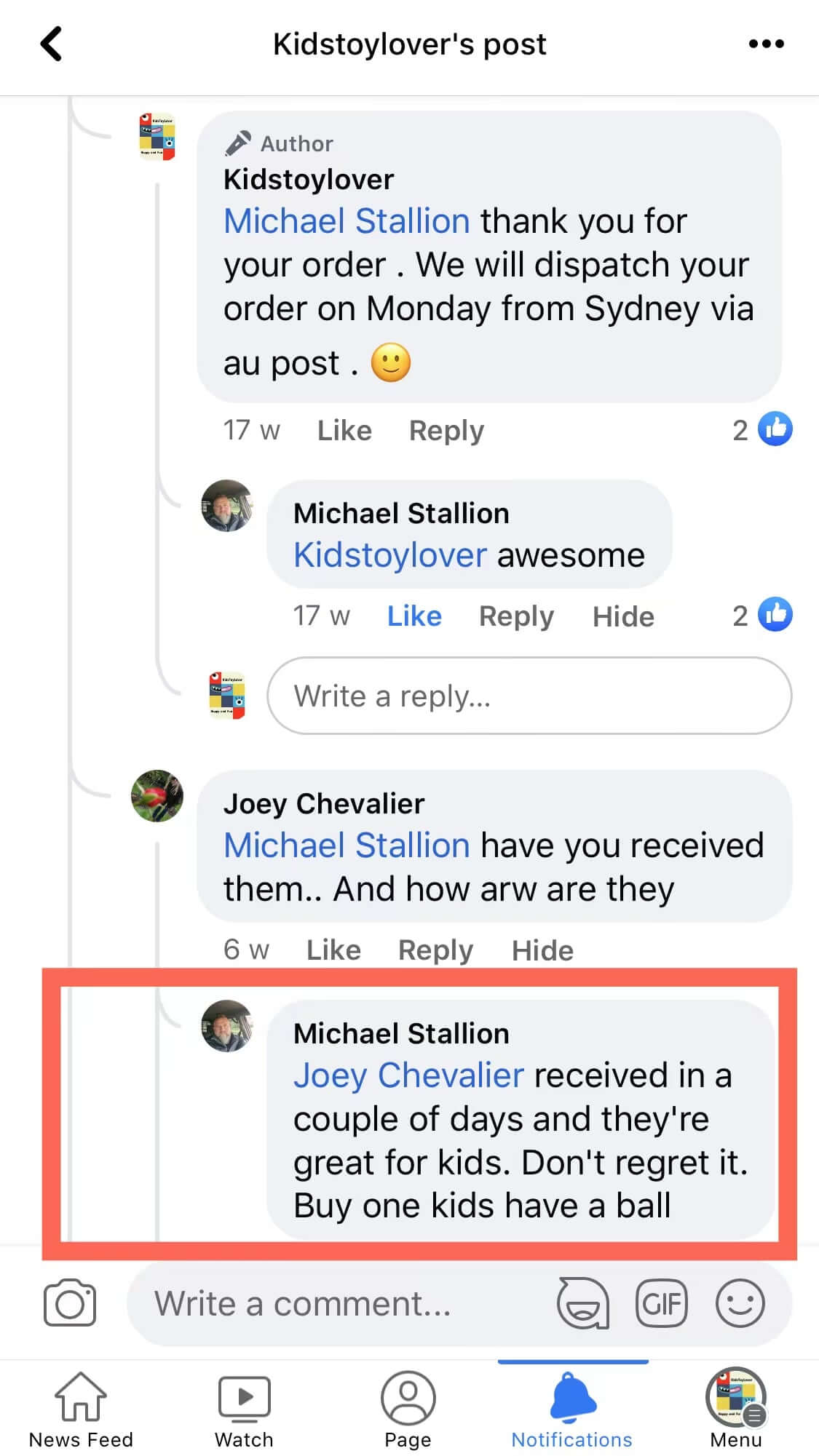The width and height of the screenshot is (819, 1456).
Task: Tap the Write a reply field
Action: coord(529,696)
